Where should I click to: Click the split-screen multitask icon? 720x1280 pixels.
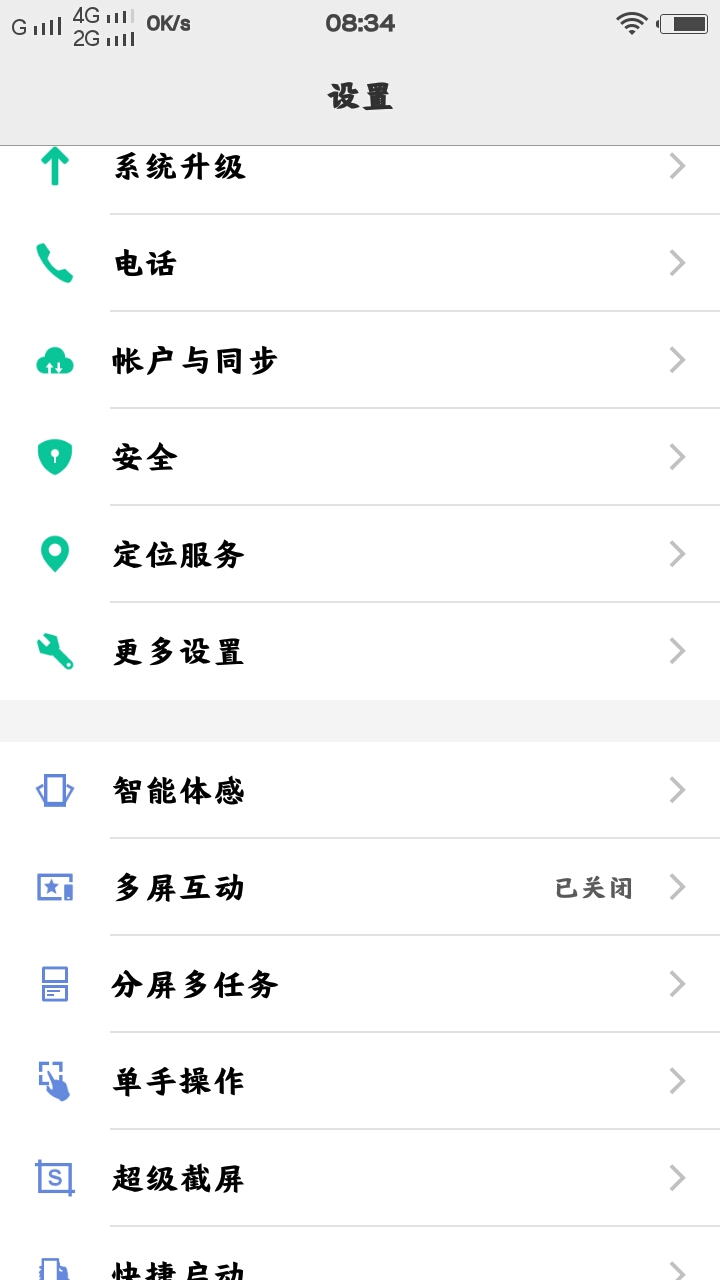pos(54,984)
